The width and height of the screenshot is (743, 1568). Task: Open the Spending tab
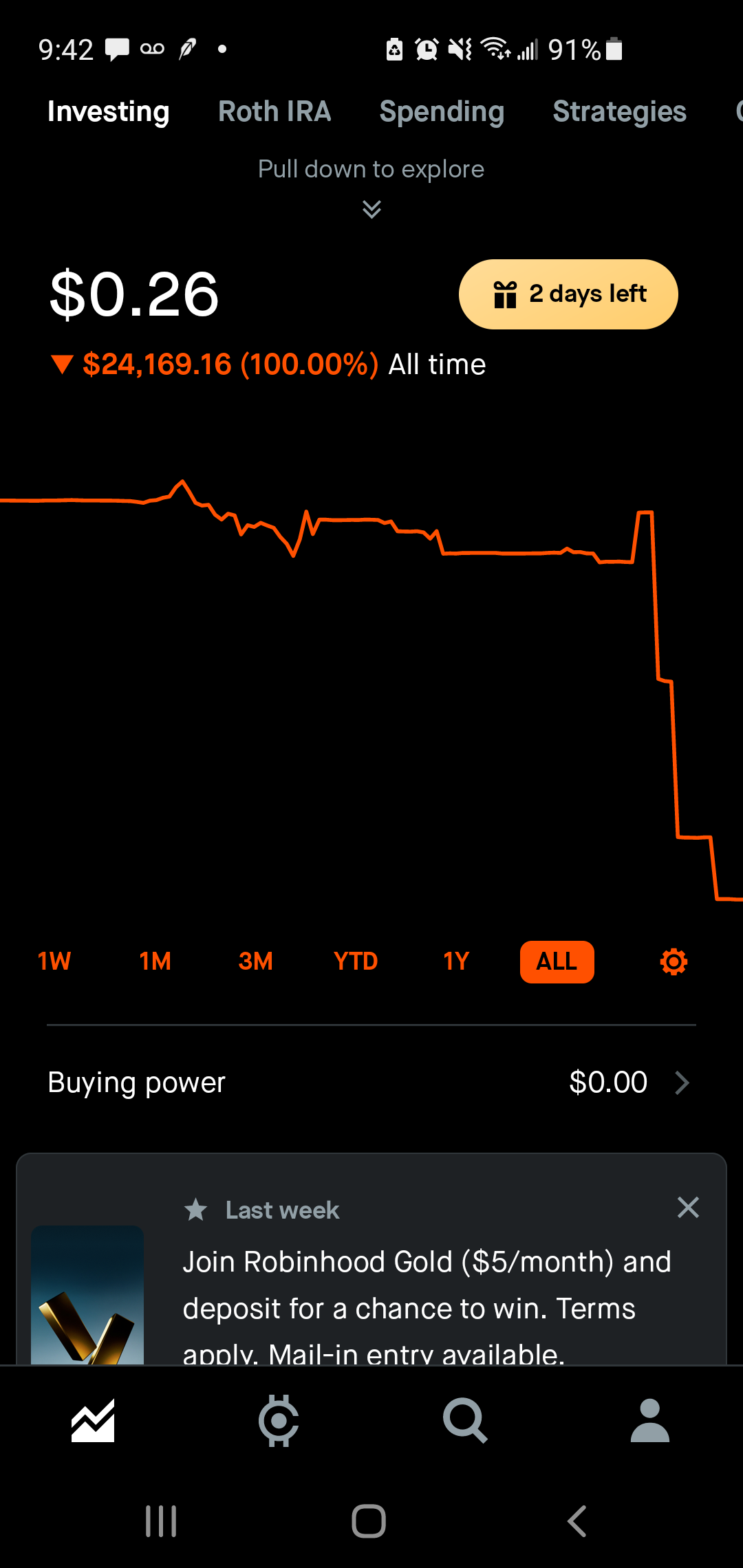[442, 111]
